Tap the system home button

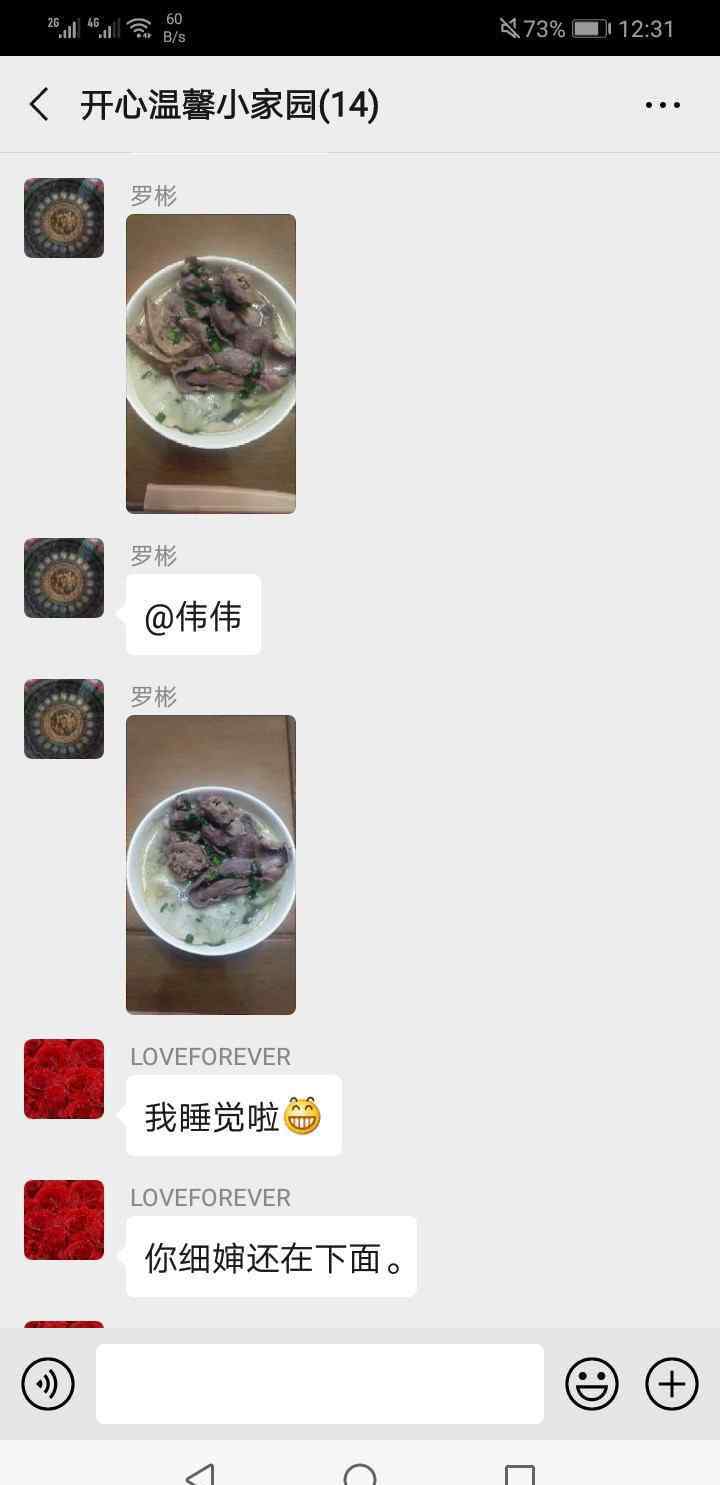pyautogui.click(x=360, y=1474)
